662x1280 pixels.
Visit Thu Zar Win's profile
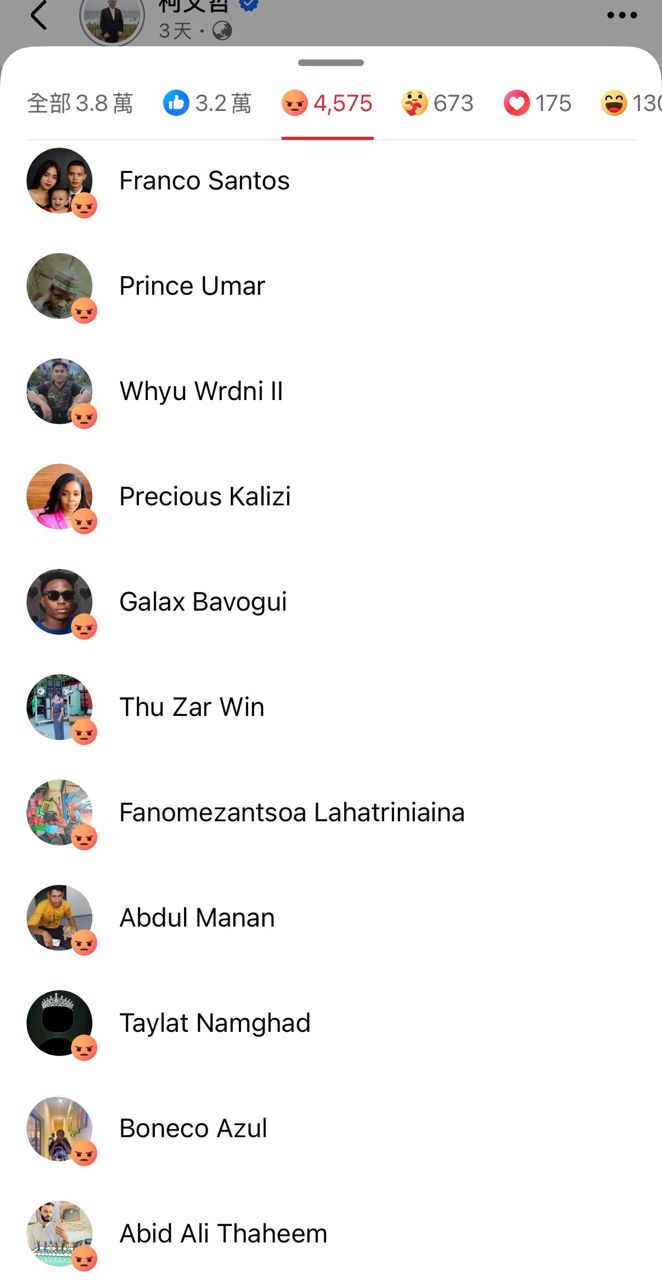click(x=192, y=707)
